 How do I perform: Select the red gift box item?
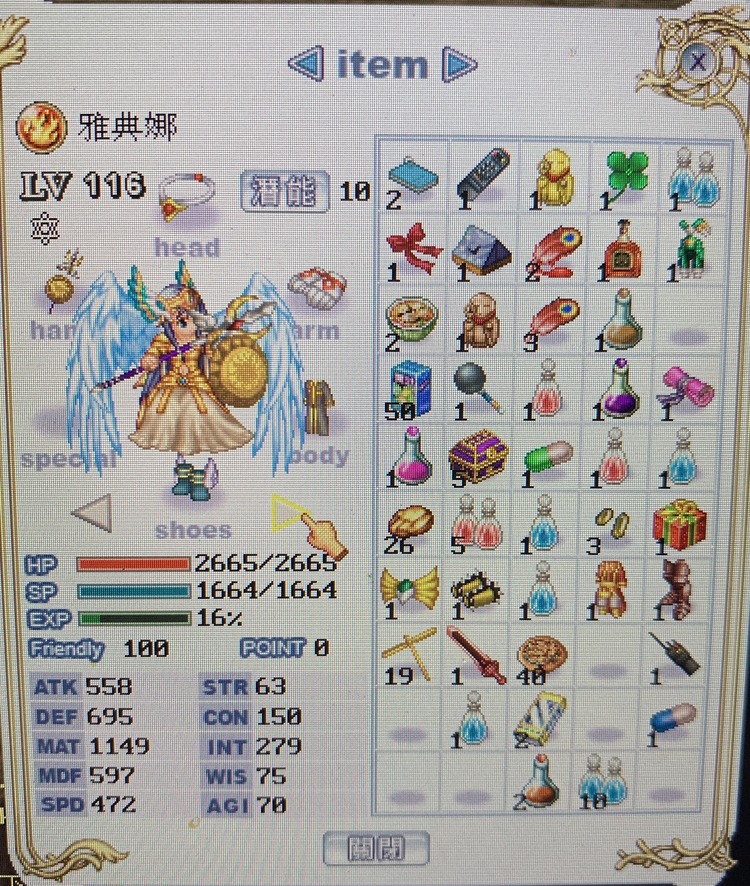680,525
